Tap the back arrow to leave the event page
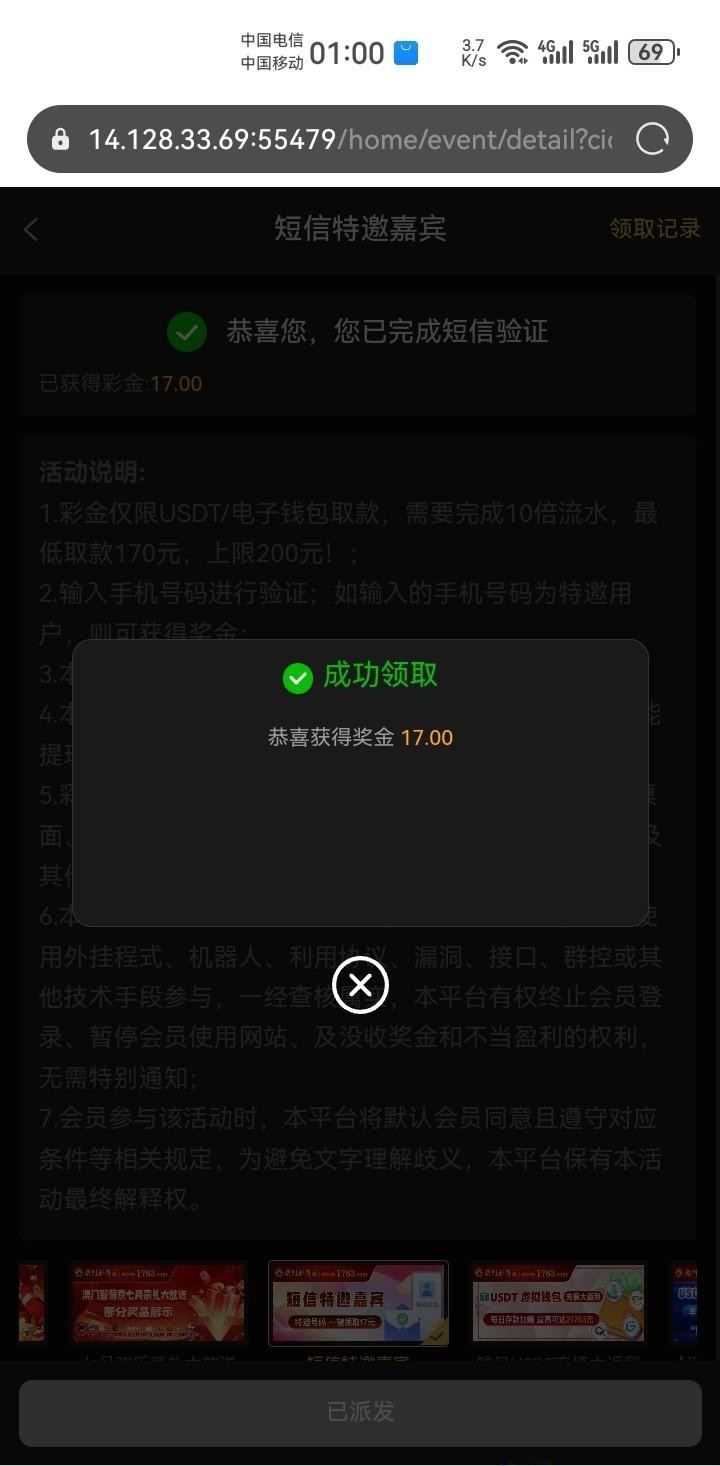The width and height of the screenshot is (720, 1466). click(31, 230)
